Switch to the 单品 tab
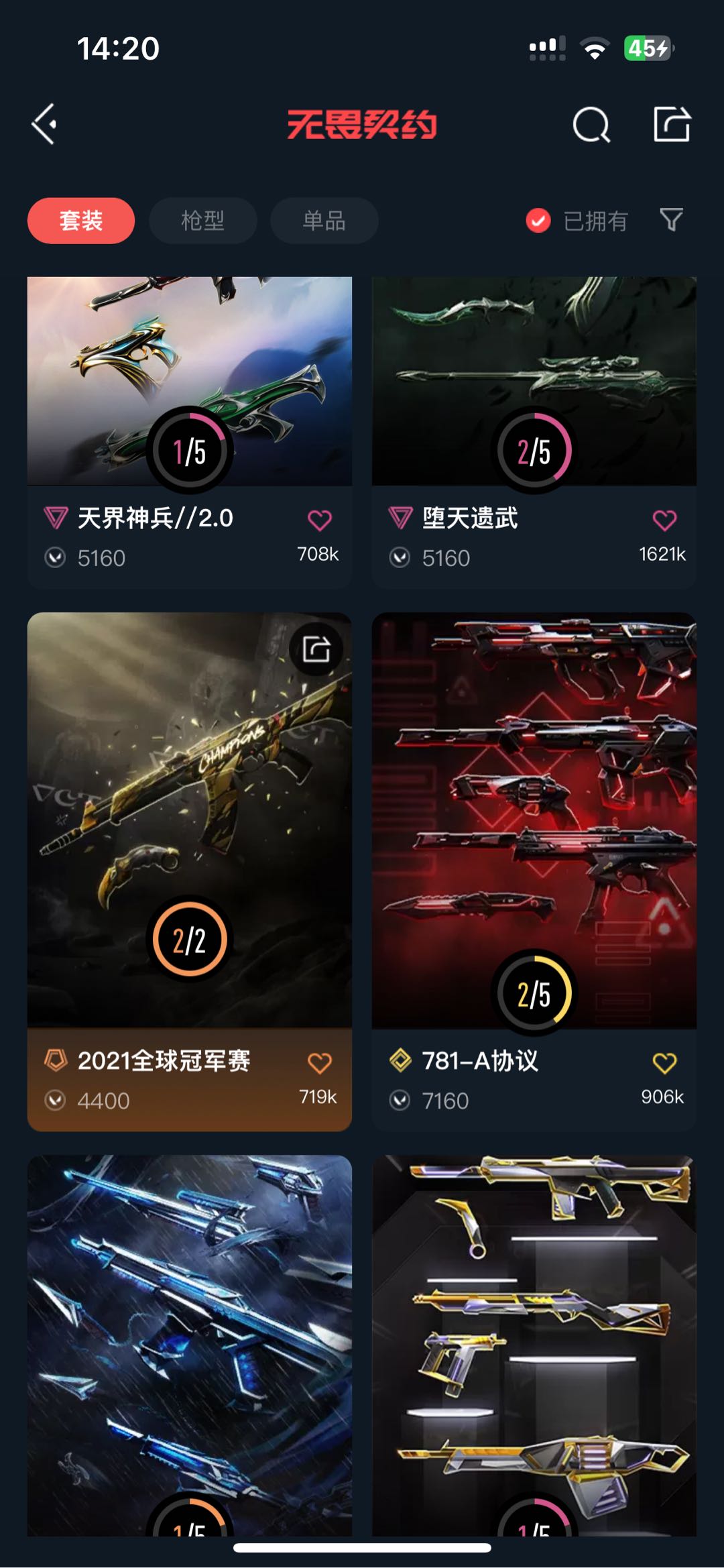Image resolution: width=724 pixels, height=1568 pixels. click(324, 221)
